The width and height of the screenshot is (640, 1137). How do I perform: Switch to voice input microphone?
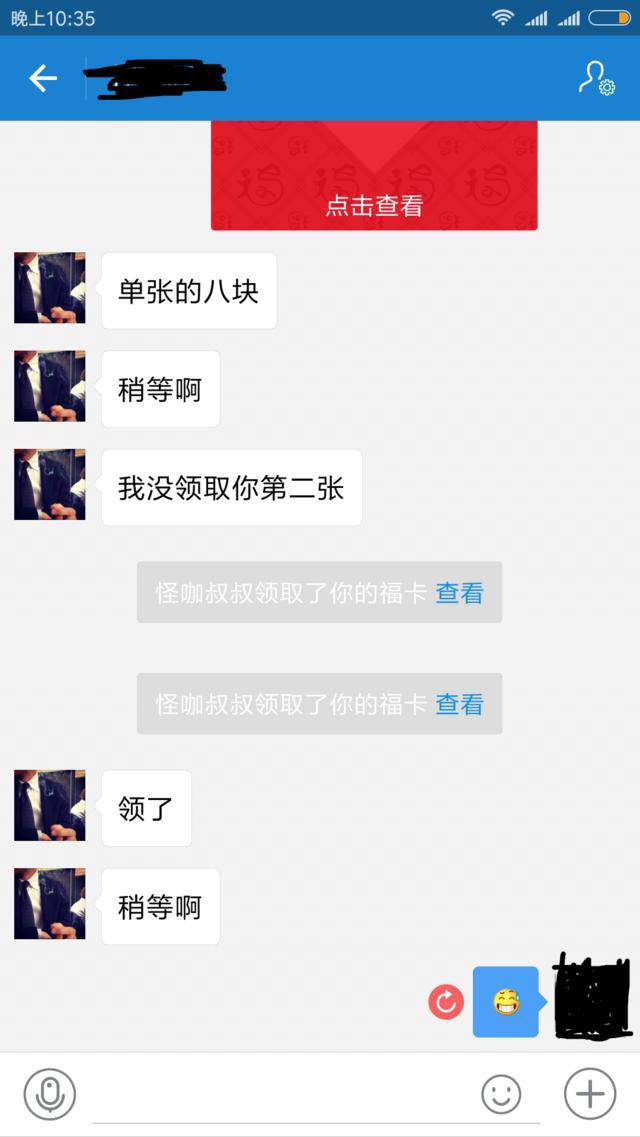(x=50, y=1094)
